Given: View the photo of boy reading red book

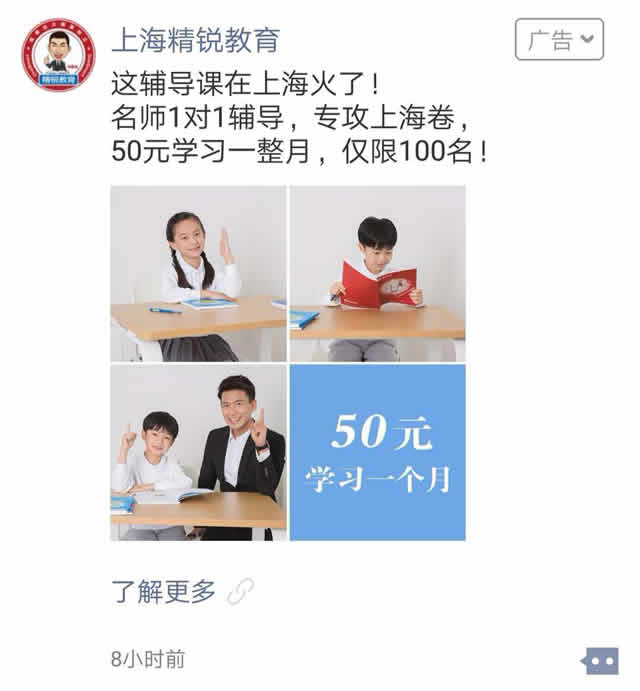Looking at the screenshot, I should click(377, 273).
